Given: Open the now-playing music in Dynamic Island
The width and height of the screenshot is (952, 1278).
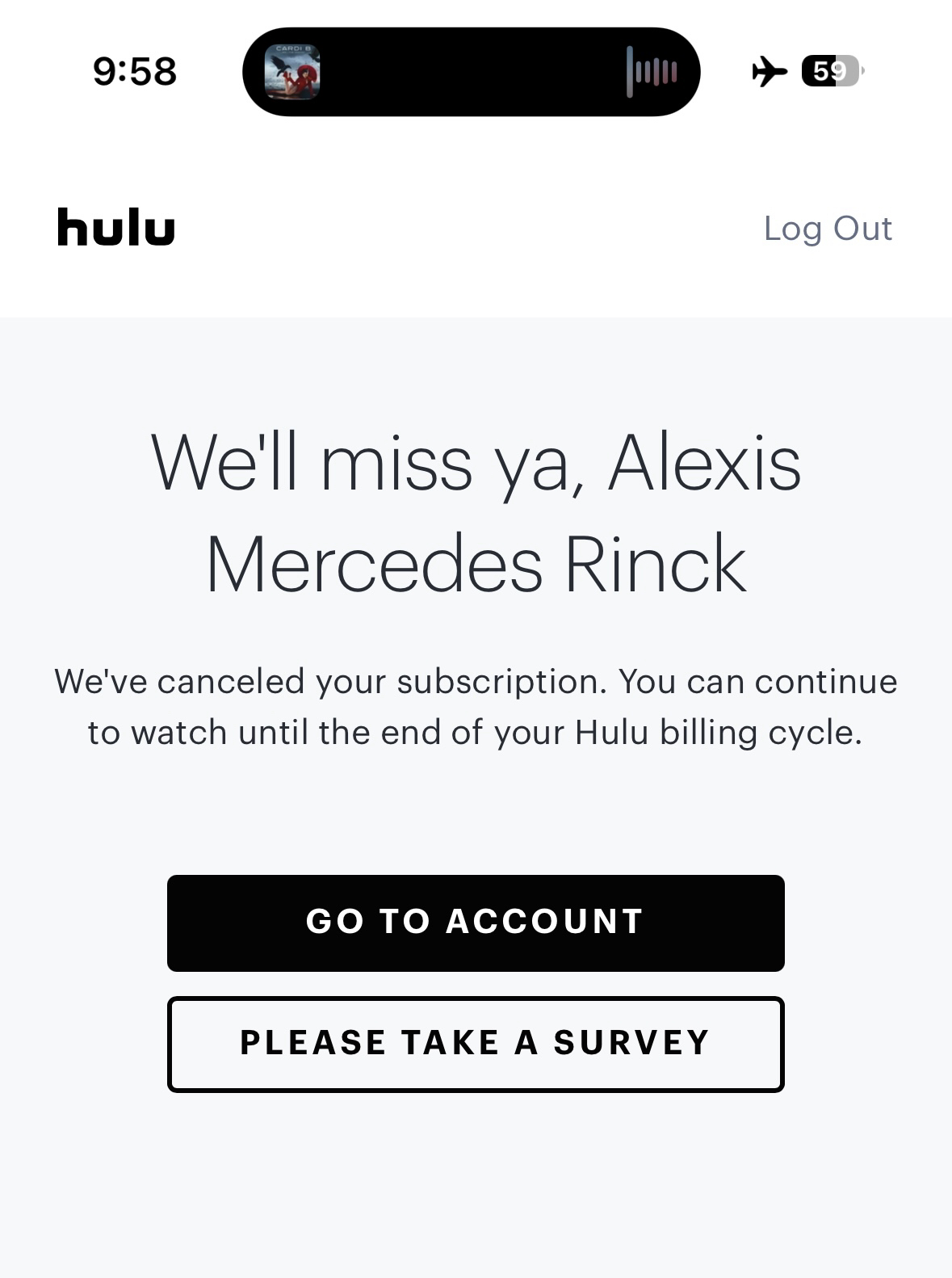Looking at the screenshot, I should (471, 72).
